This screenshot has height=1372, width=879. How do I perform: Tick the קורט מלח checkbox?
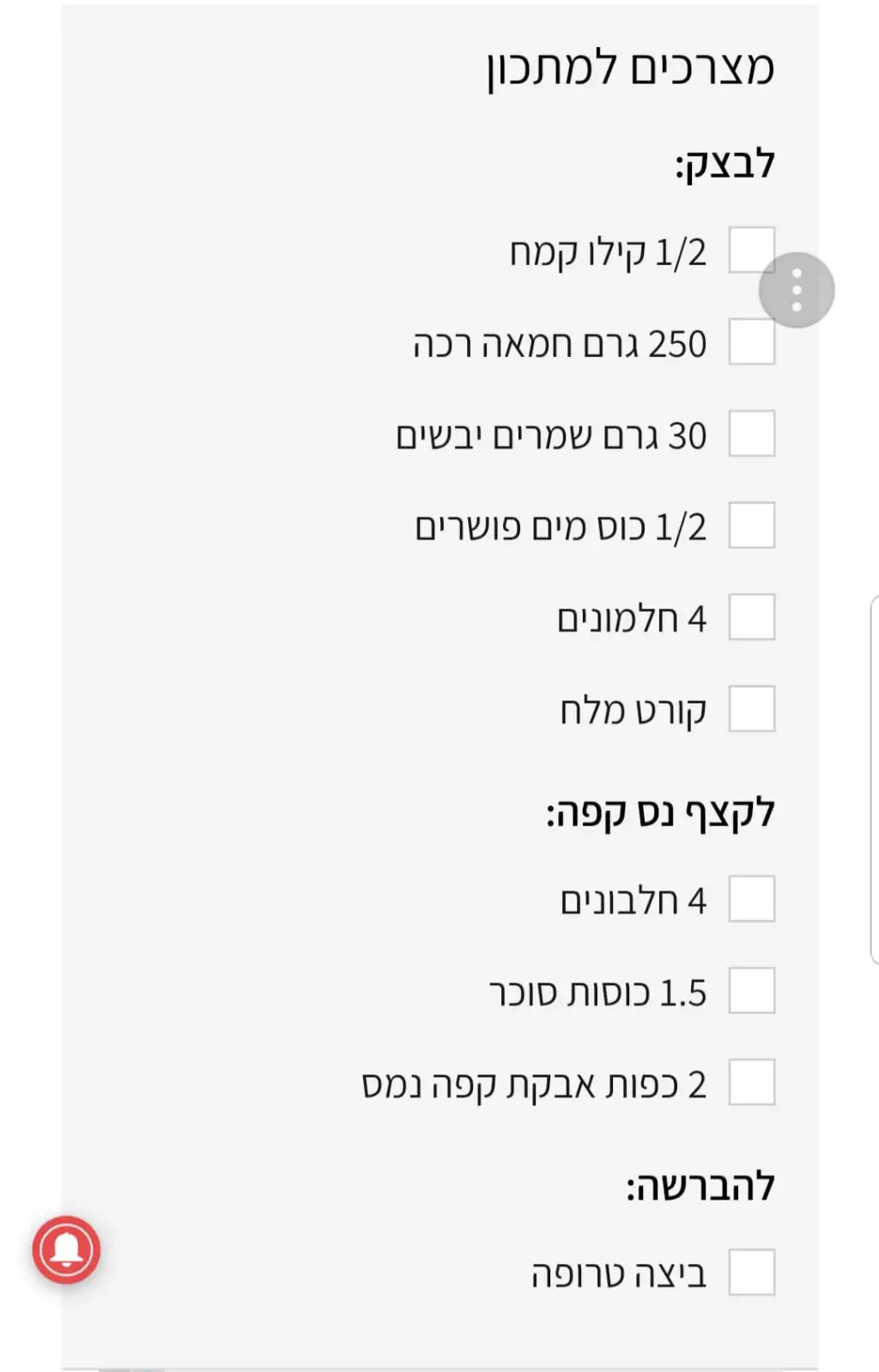[751, 709]
